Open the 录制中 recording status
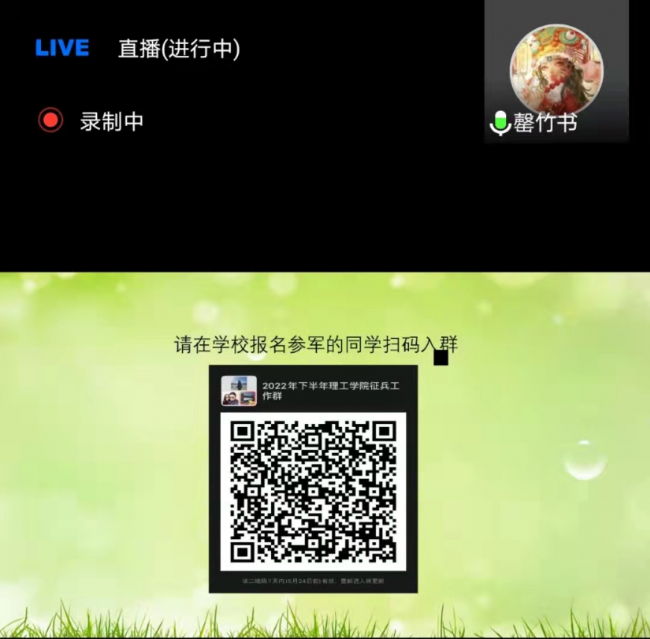The height and width of the screenshot is (639, 650). pyautogui.click(x=92, y=121)
